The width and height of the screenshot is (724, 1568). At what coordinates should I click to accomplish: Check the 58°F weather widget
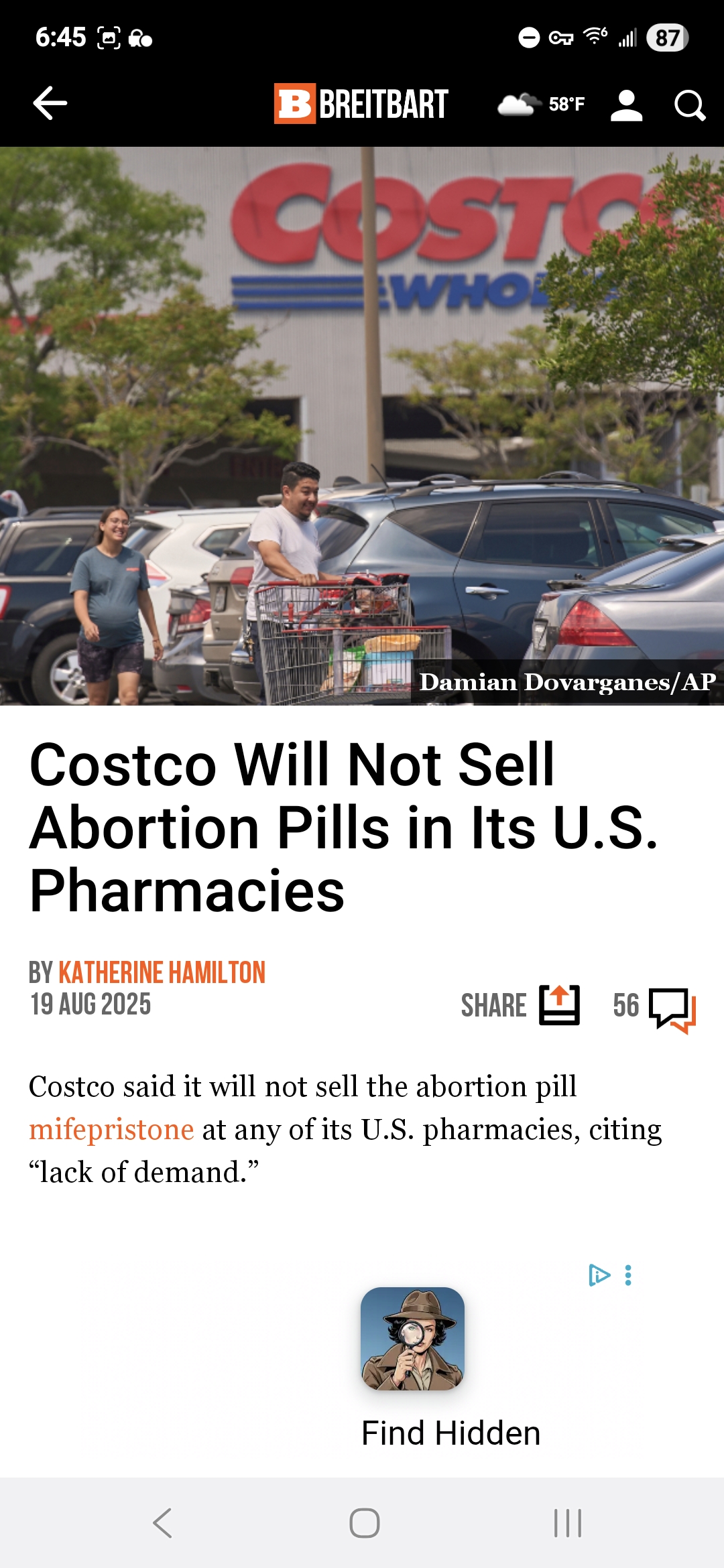(541, 105)
